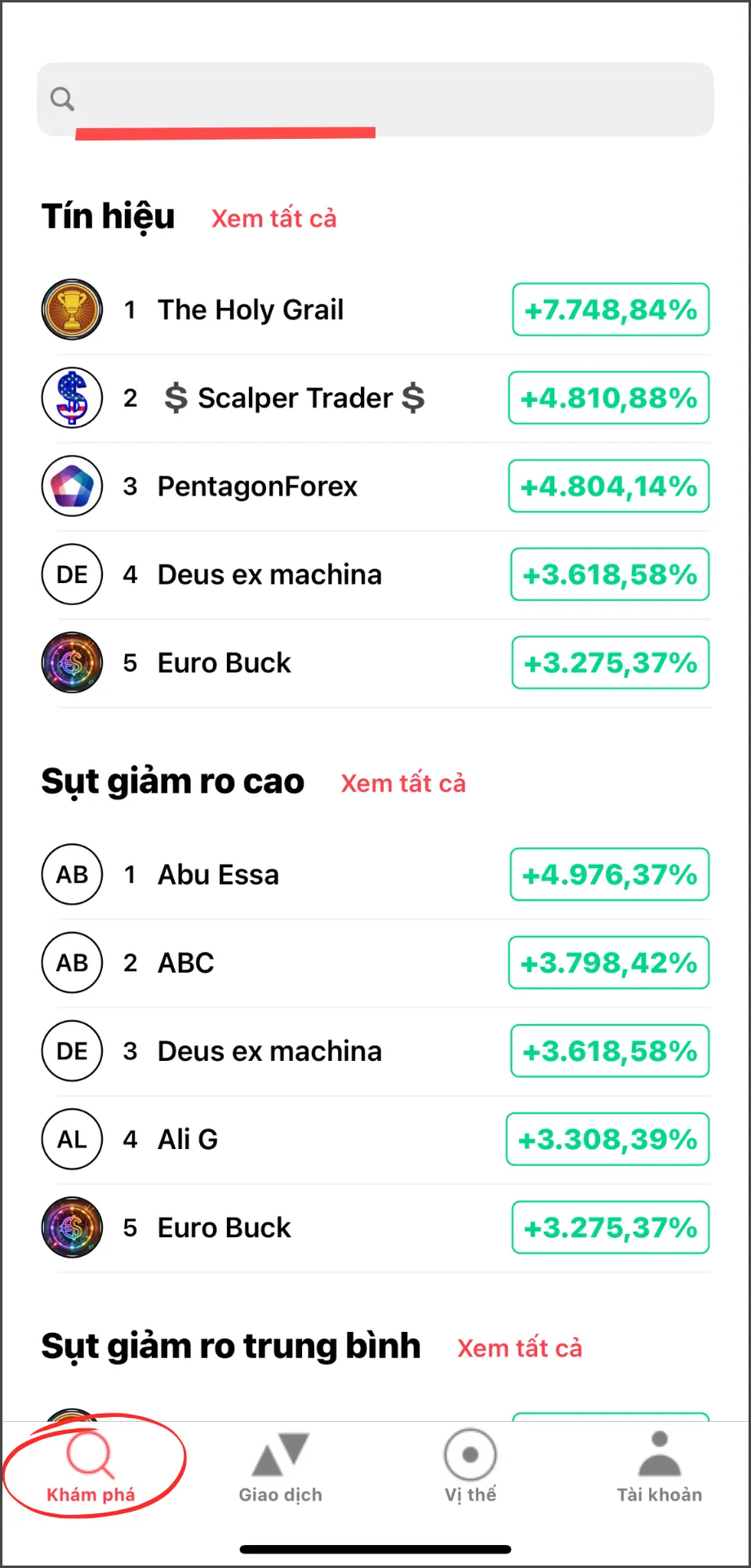The height and width of the screenshot is (1568, 751).
Task: Open the Tài khoản tab
Action: click(660, 1467)
